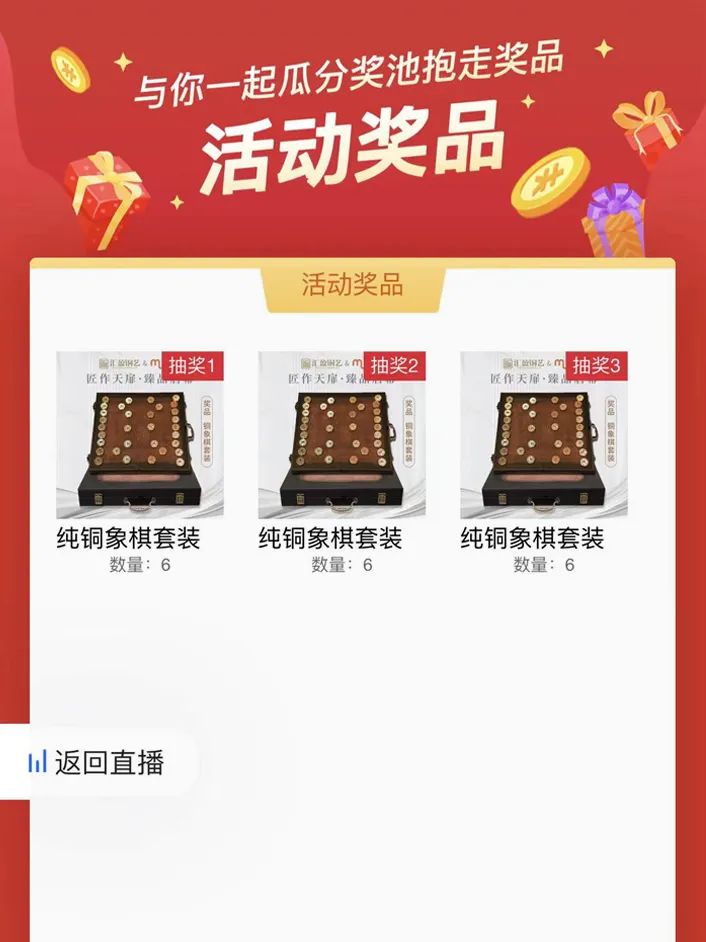Tap the 返回直播 button
The image size is (706, 942).
(97, 763)
